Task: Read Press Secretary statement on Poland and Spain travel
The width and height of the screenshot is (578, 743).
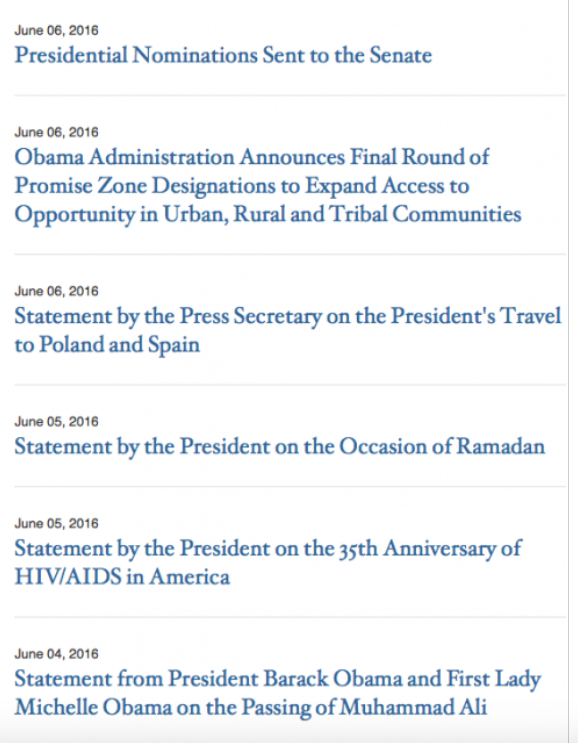Action: pyautogui.click(x=288, y=330)
